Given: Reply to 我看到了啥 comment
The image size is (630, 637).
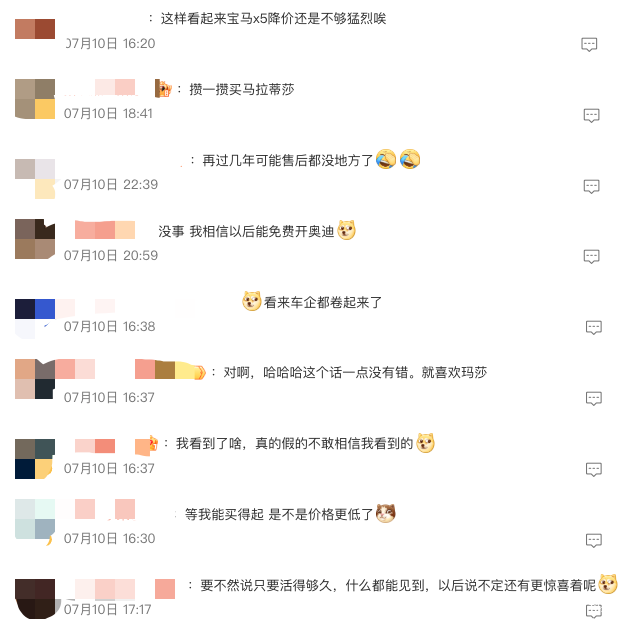Looking at the screenshot, I should point(594,470).
